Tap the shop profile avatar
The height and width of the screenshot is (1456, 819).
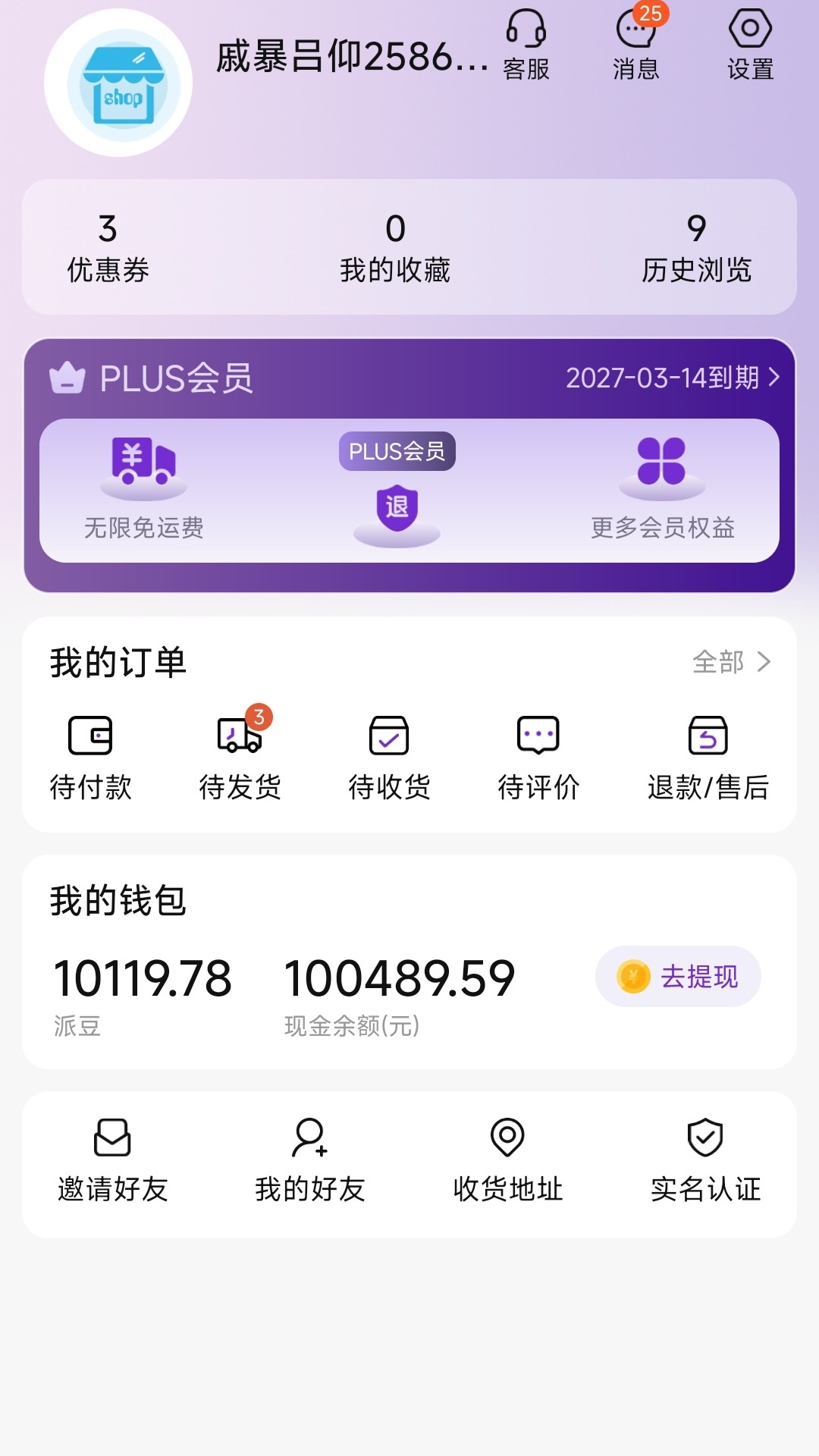point(118,83)
